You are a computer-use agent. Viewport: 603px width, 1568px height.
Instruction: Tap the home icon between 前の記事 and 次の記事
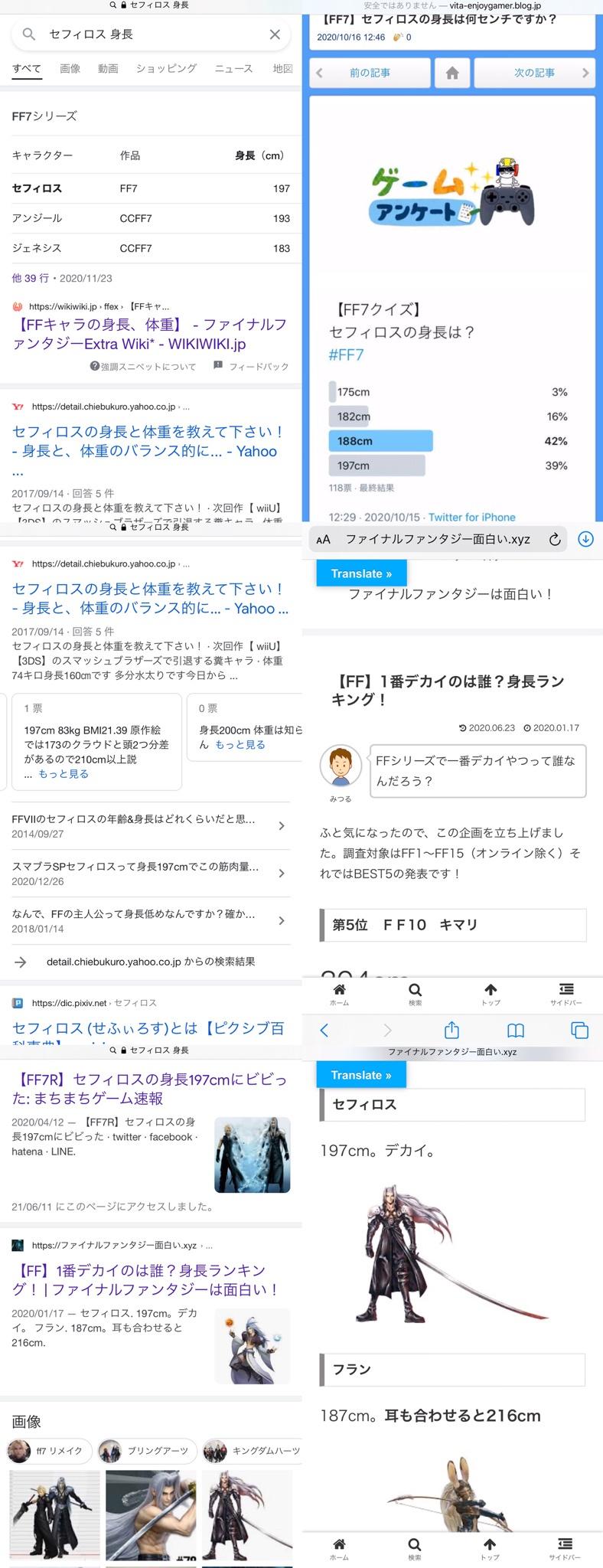452,73
